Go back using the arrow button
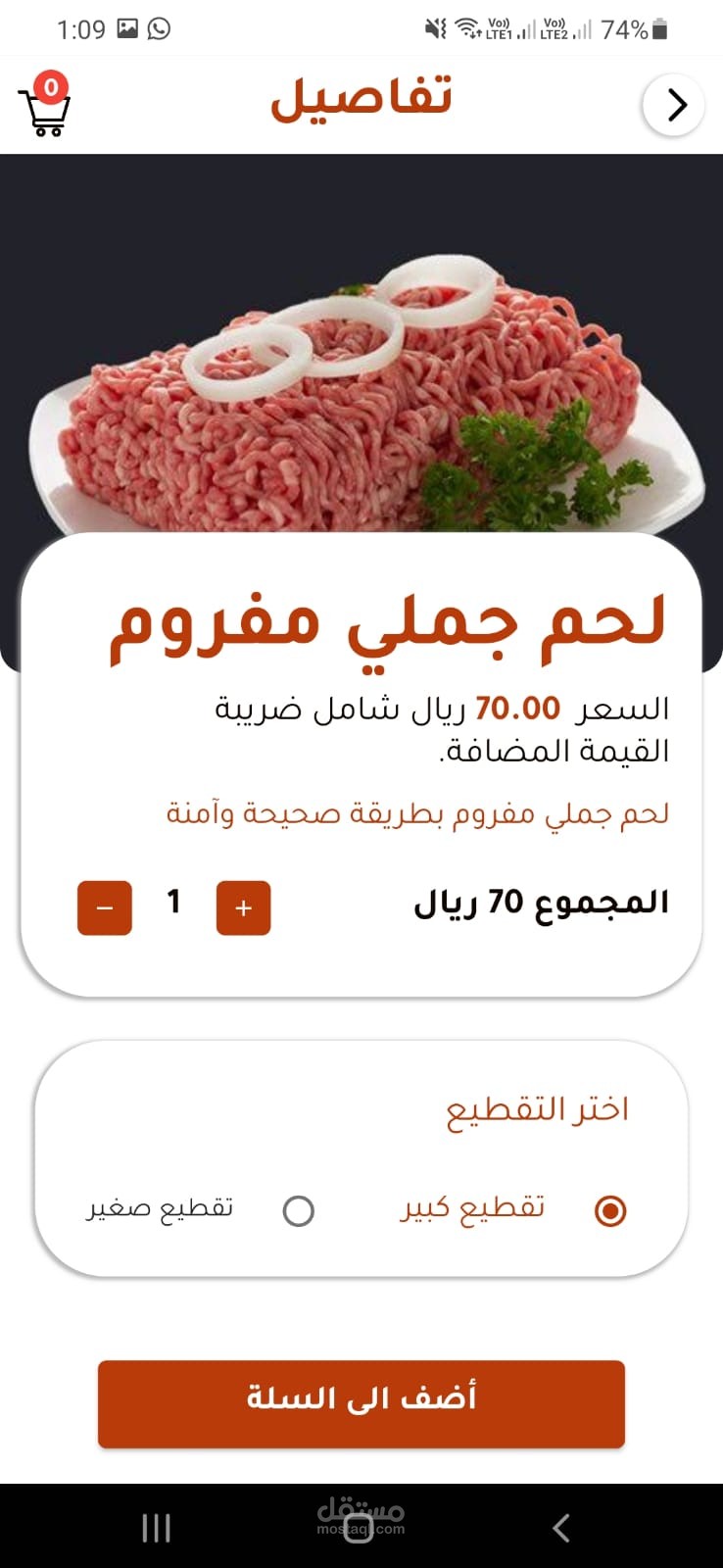Image resolution: width=723 pixels, height=1568 pixels. pos(674,105)
